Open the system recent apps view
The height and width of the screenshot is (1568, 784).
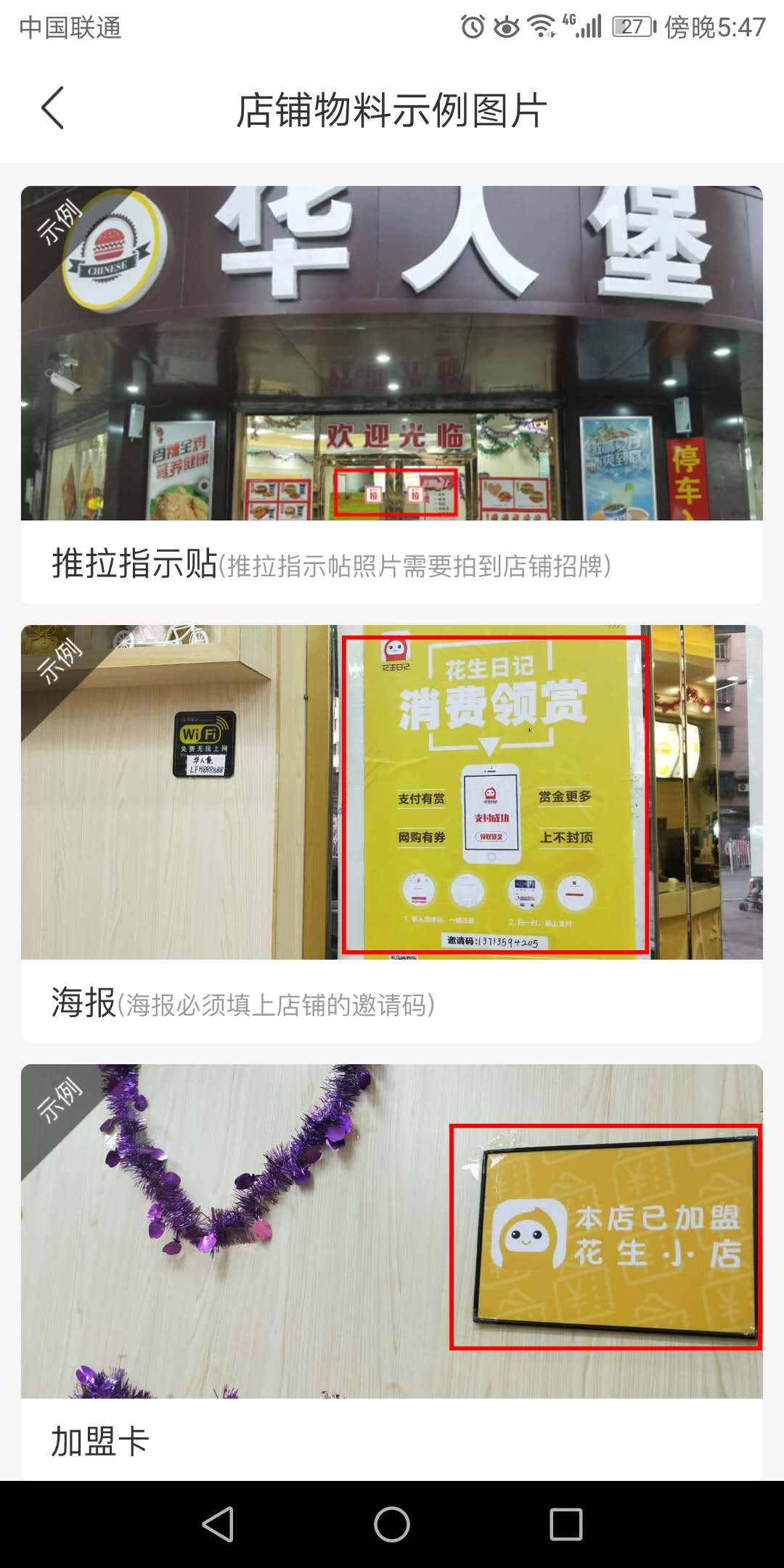565,1524
